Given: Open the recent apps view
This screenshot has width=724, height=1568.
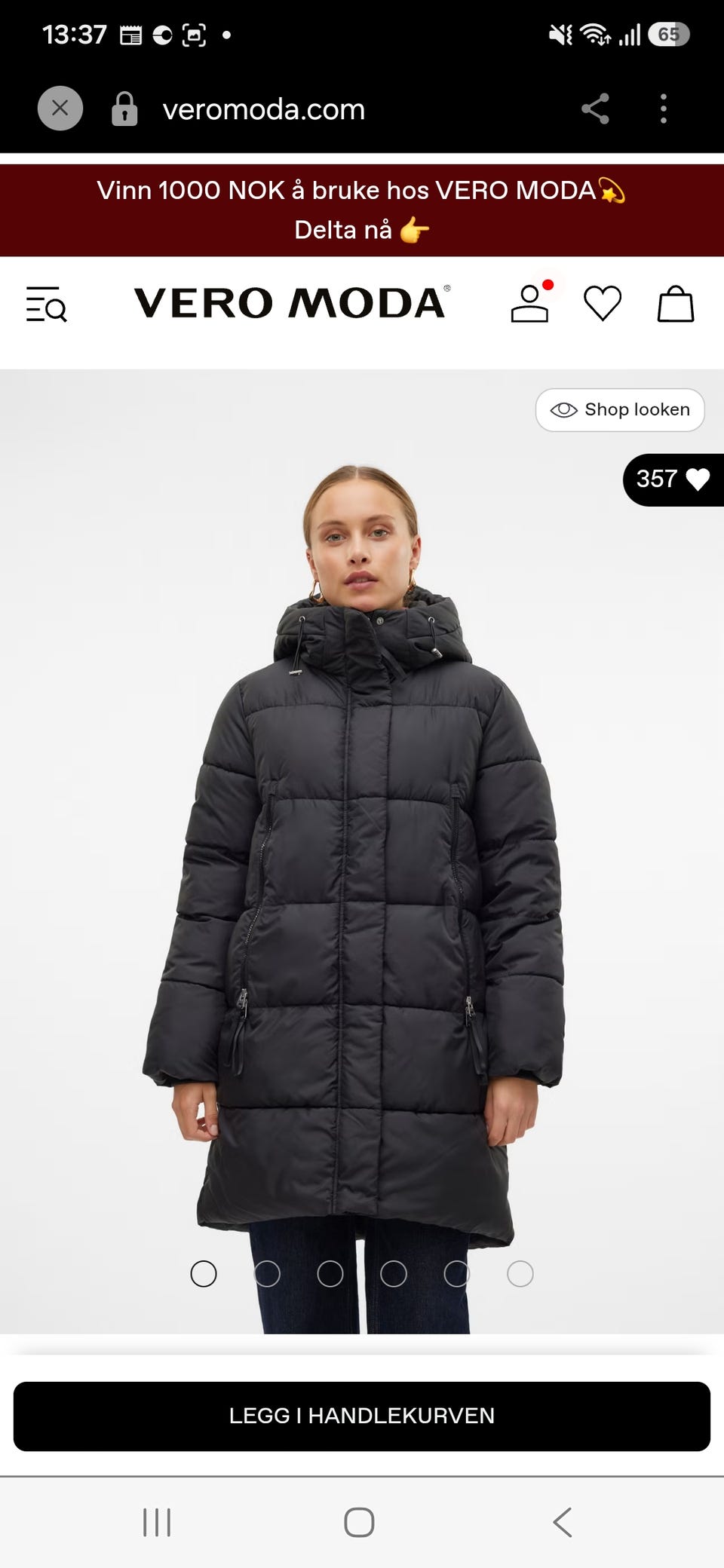Looking at the screenshot, I should (x=157, y=1522).
